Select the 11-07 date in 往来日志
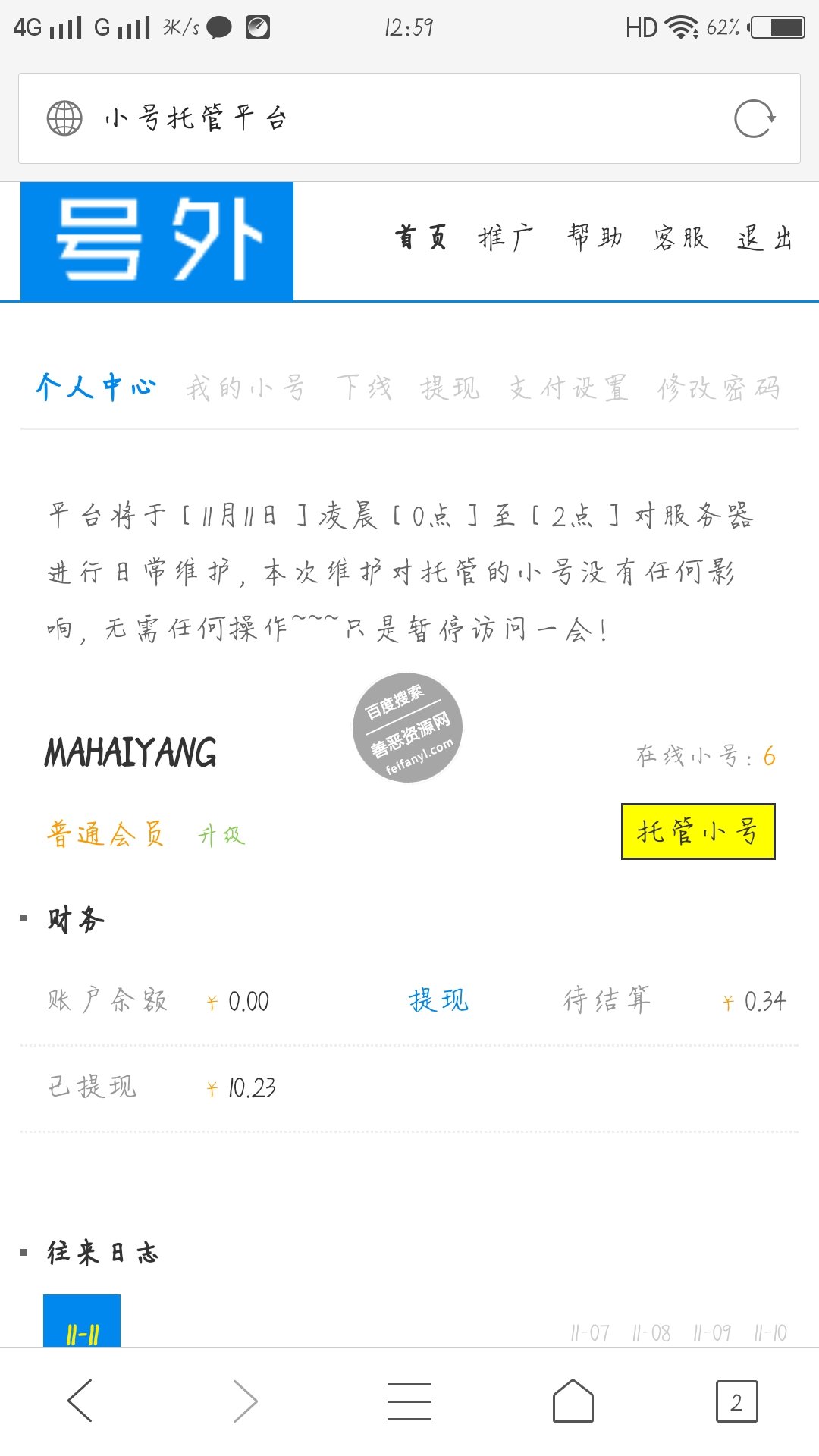The image size is (819, 1456). pos(589,1332)
